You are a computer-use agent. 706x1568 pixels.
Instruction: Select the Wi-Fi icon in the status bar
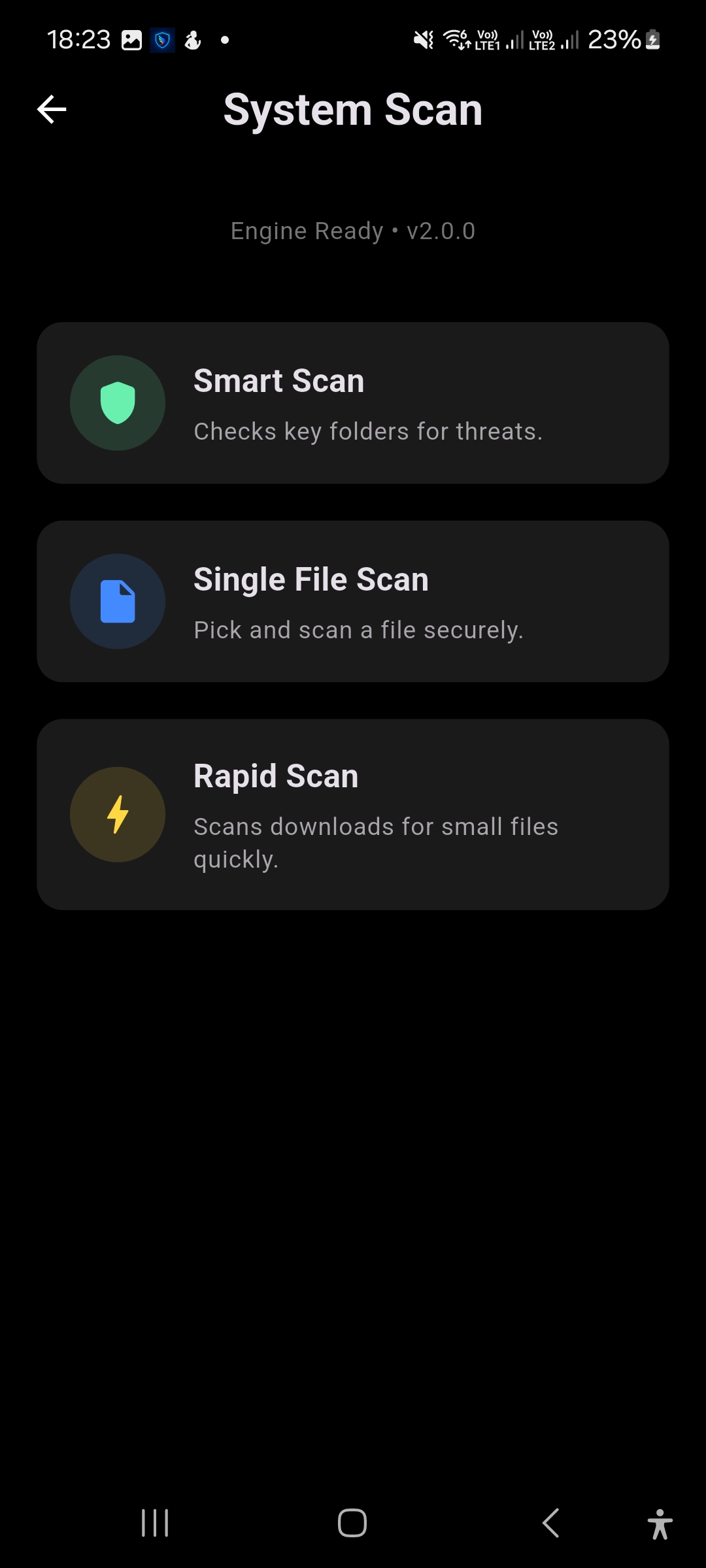click(456, 41)
